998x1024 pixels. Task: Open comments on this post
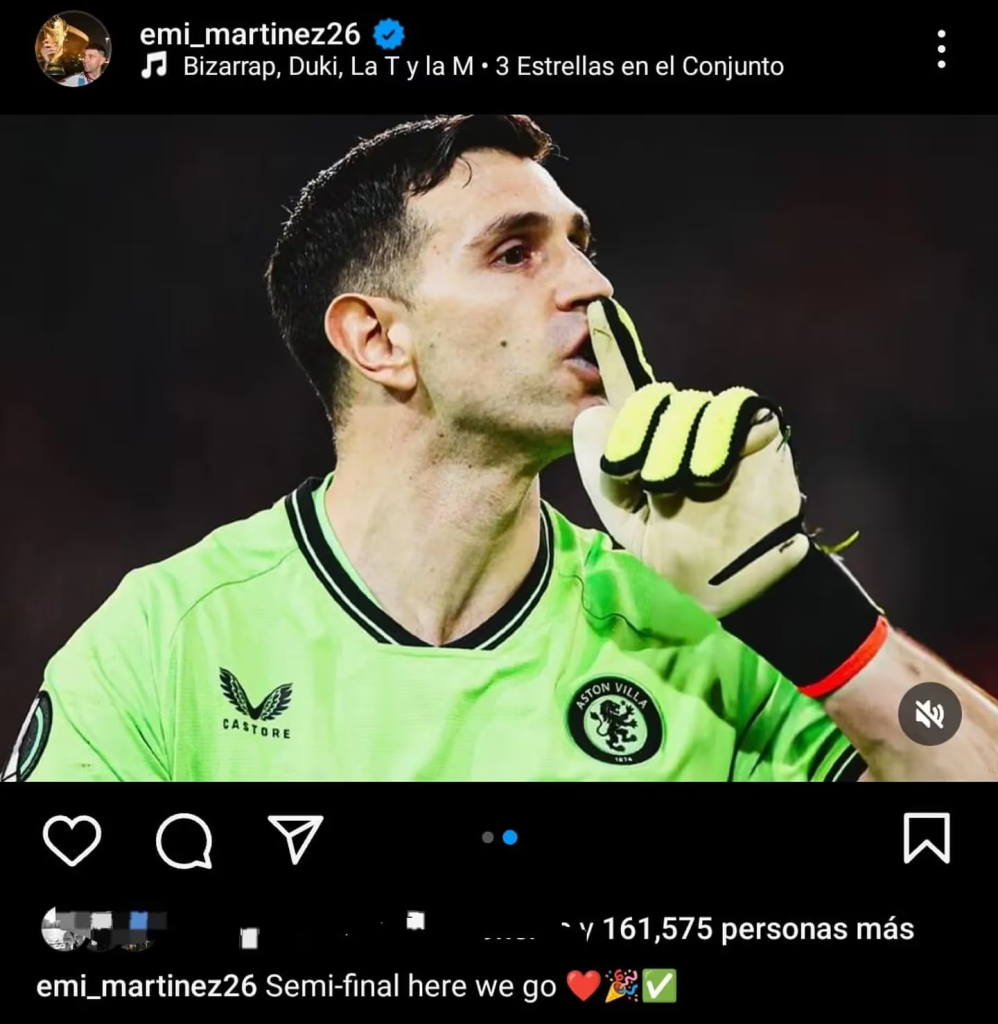click(184, 839)
